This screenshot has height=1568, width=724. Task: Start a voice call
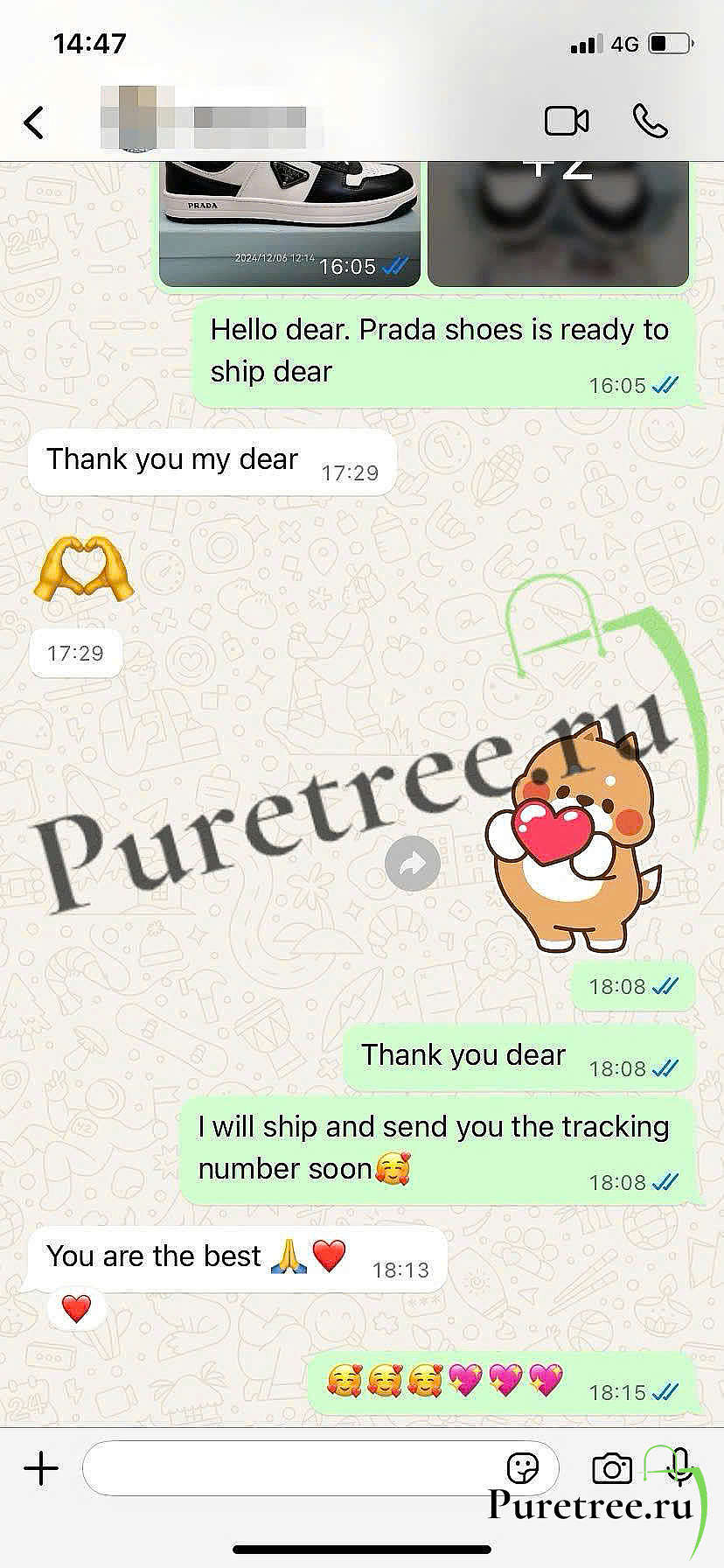tap(651, 122)
